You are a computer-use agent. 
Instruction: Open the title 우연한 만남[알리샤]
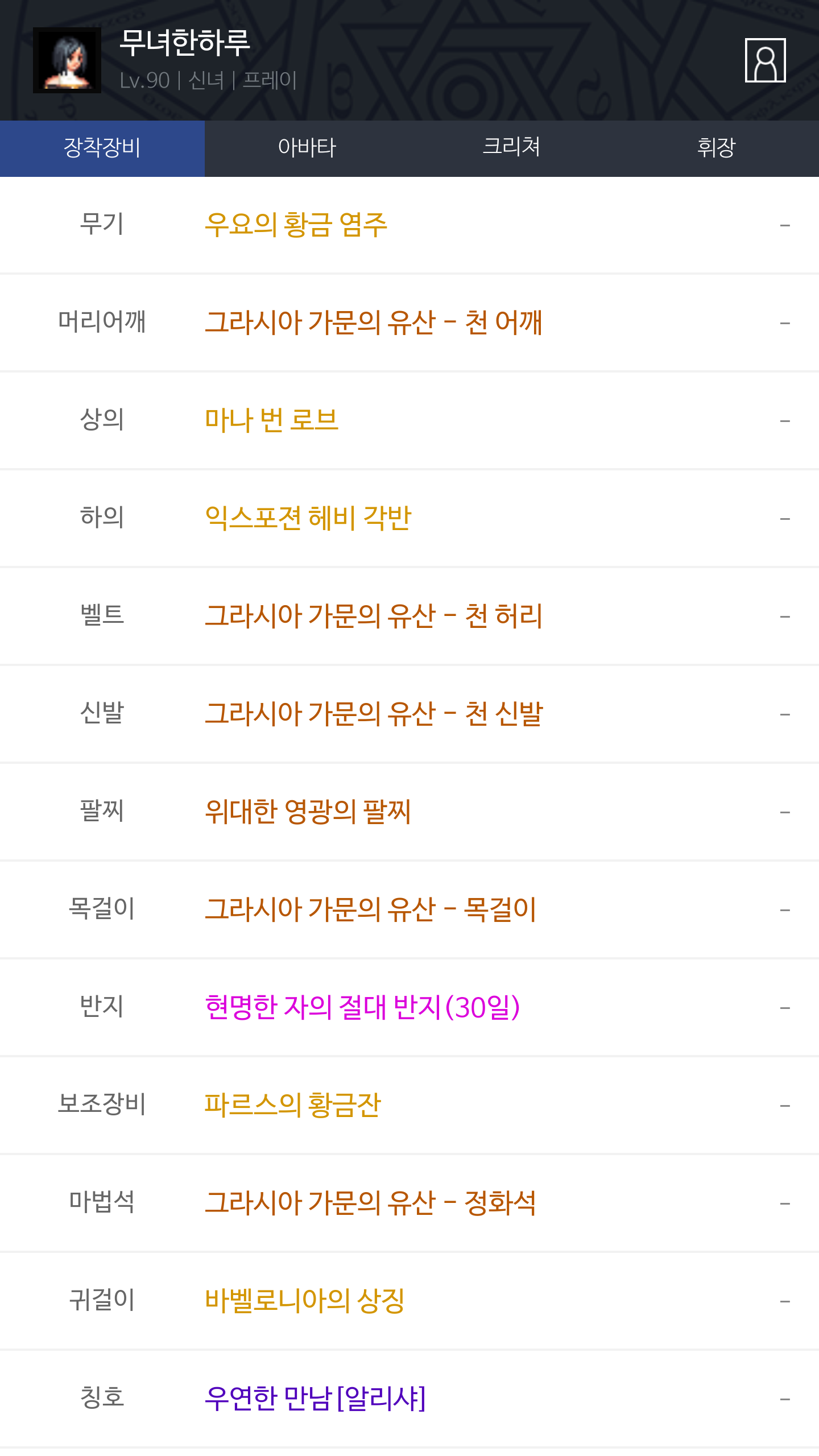tap(409, 1399)
